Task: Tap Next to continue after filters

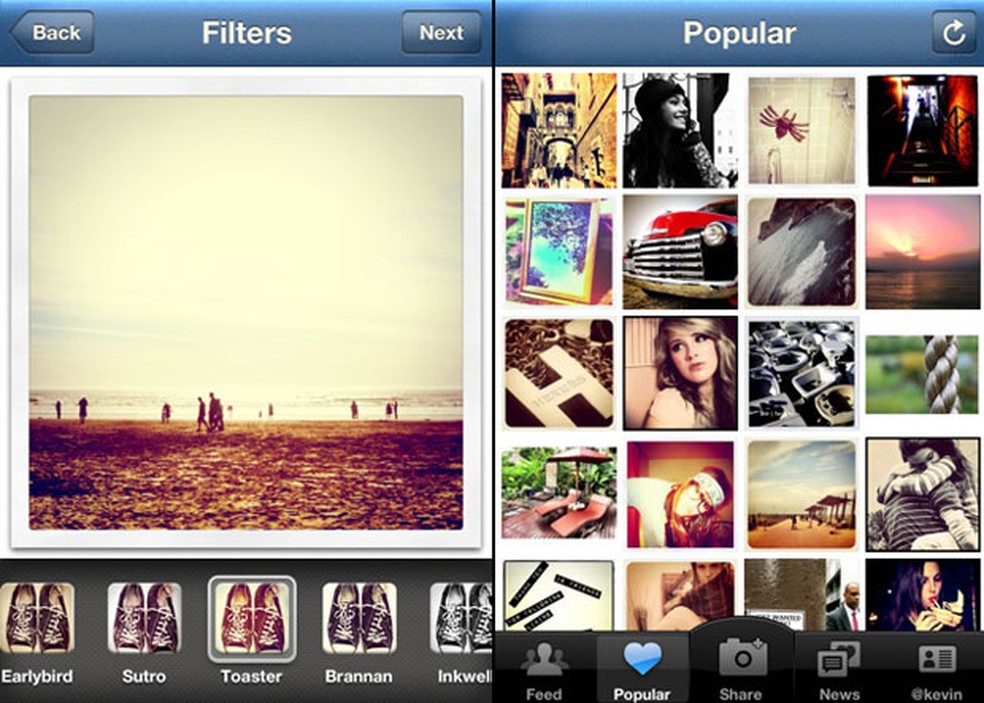Action: click(x=441, y=32)
